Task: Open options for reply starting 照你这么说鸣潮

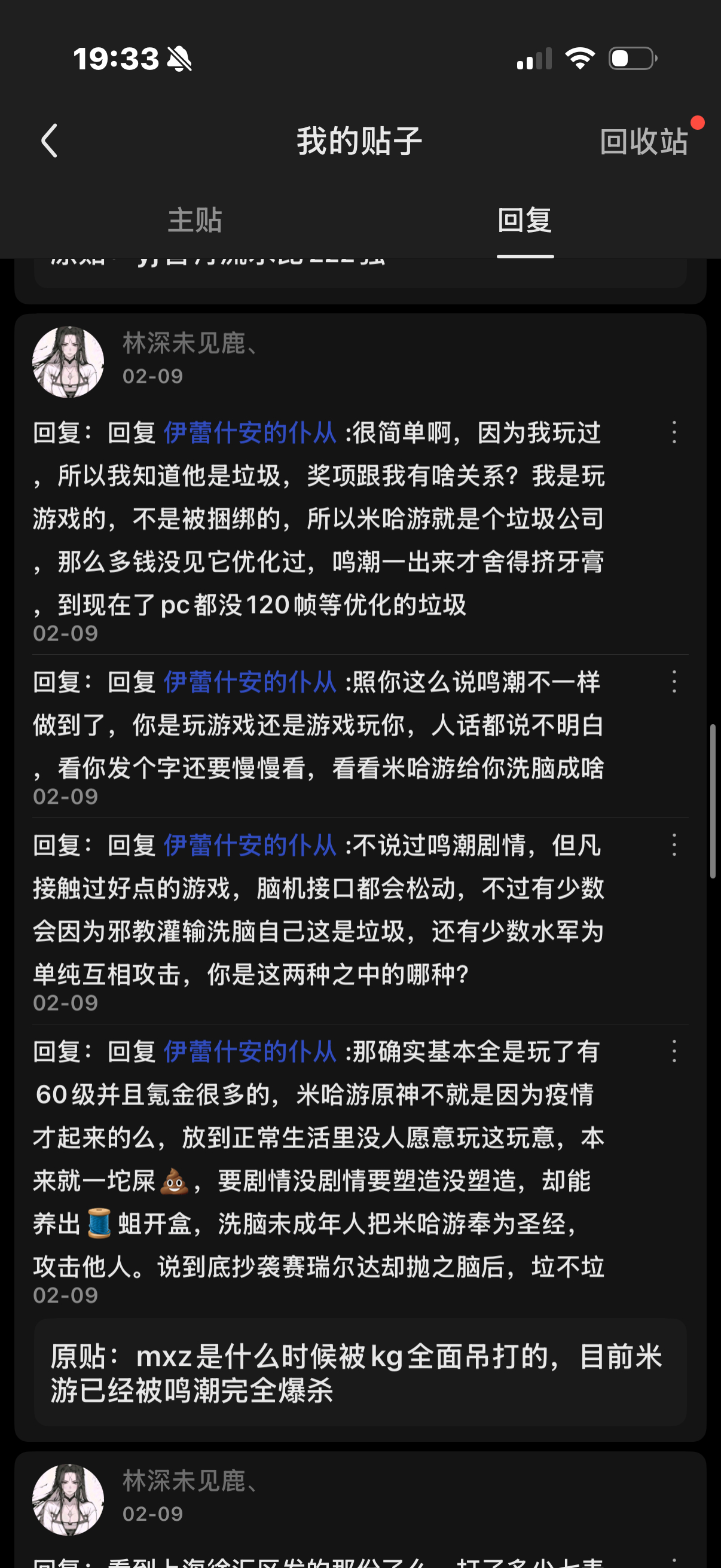Action: pos(674,682)
